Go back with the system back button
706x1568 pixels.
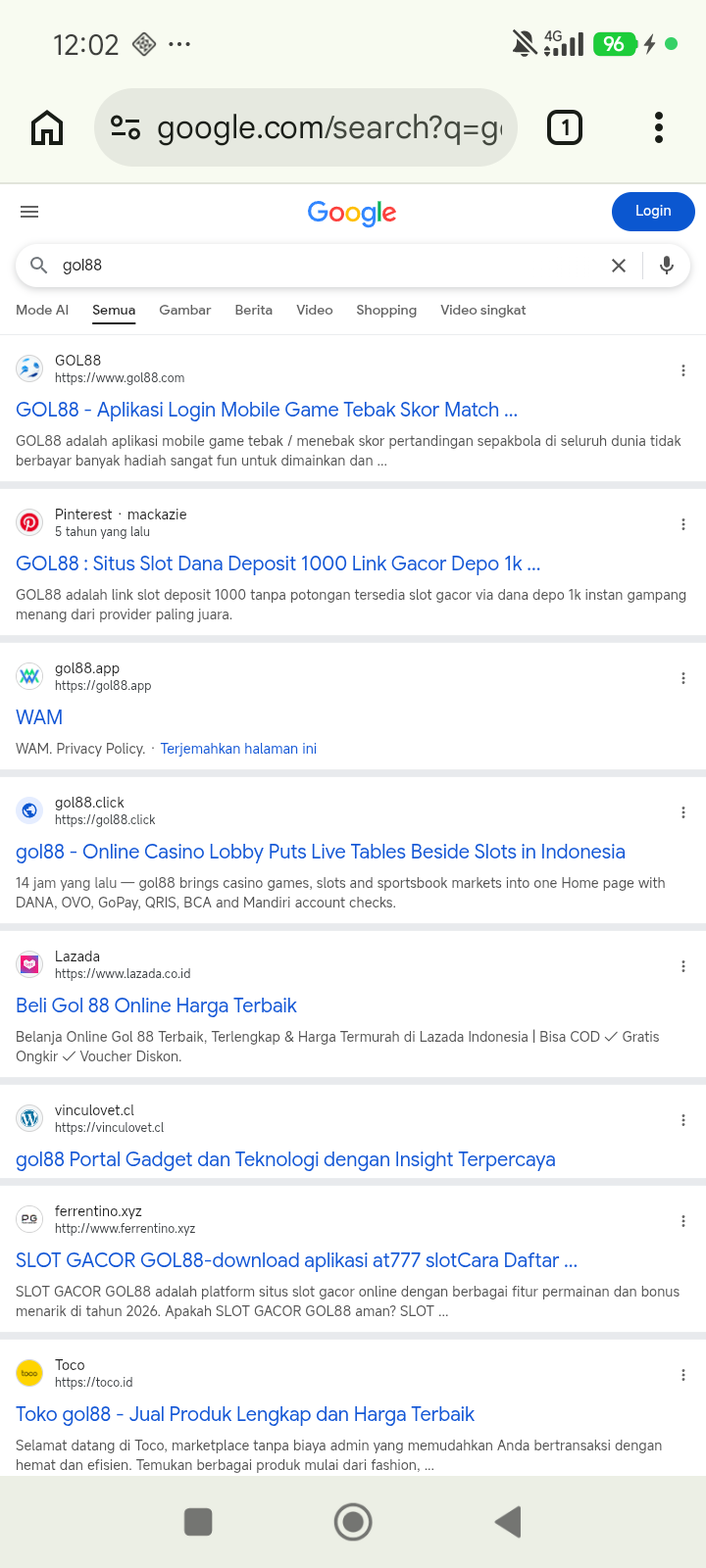tap(508, 1522)
